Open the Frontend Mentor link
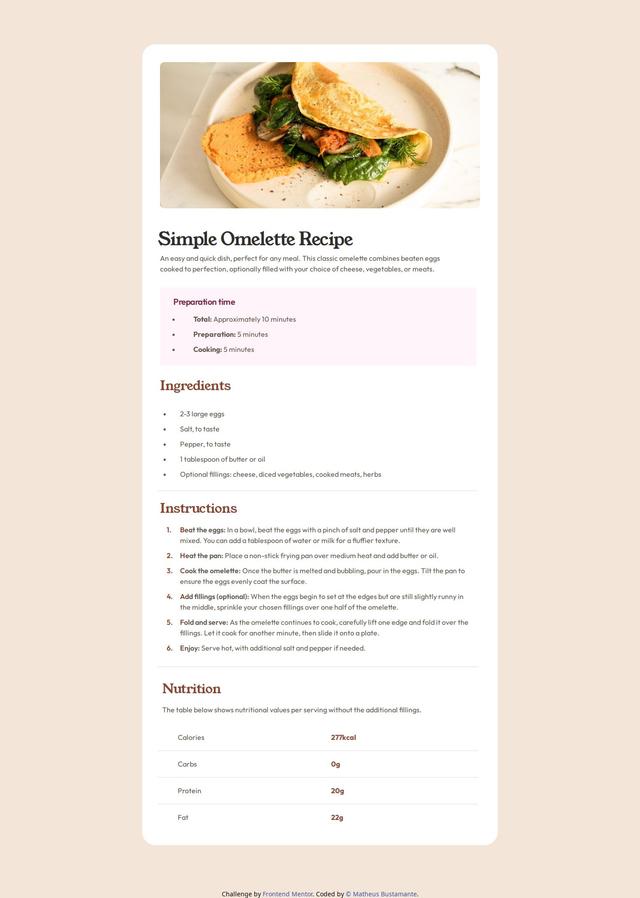 point(287,894)
